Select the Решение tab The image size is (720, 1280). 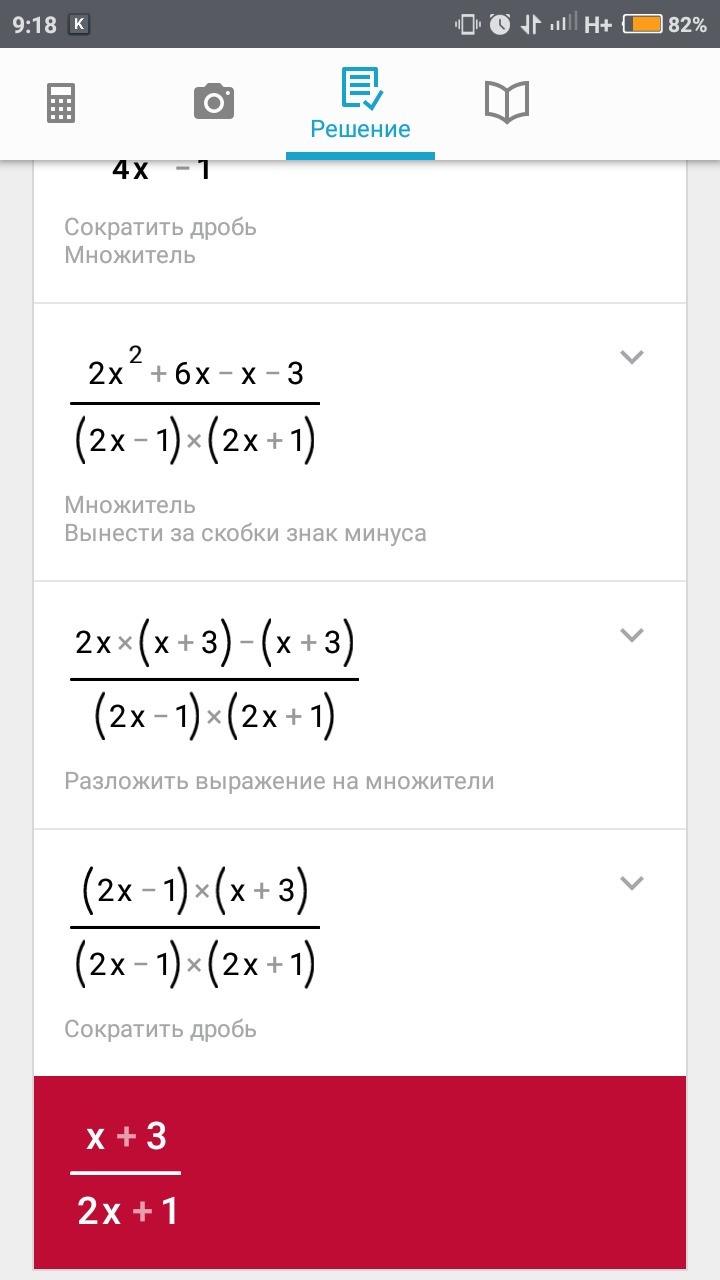(x=360, y=105)
